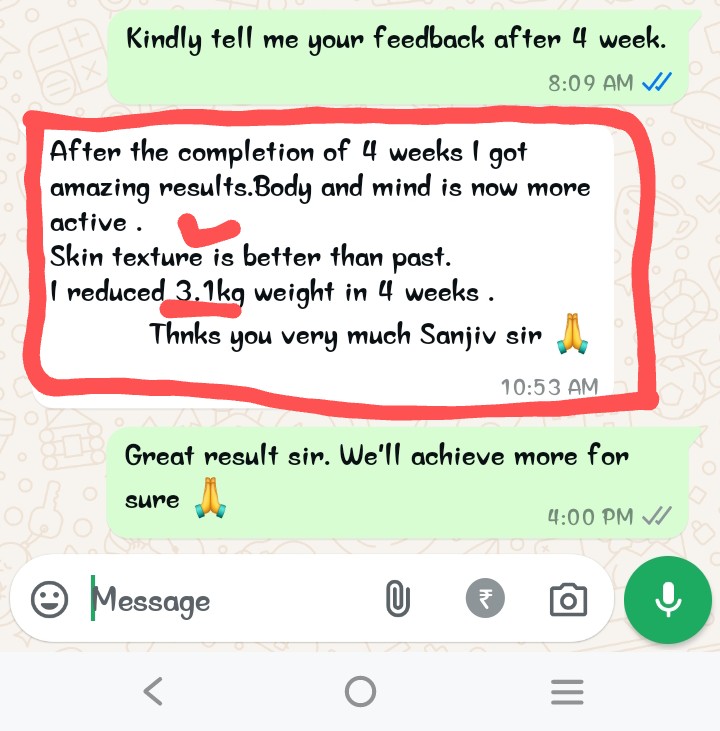The image size is (720, 731).
Task: Attach a file with the paperclip
Action: 398,600
